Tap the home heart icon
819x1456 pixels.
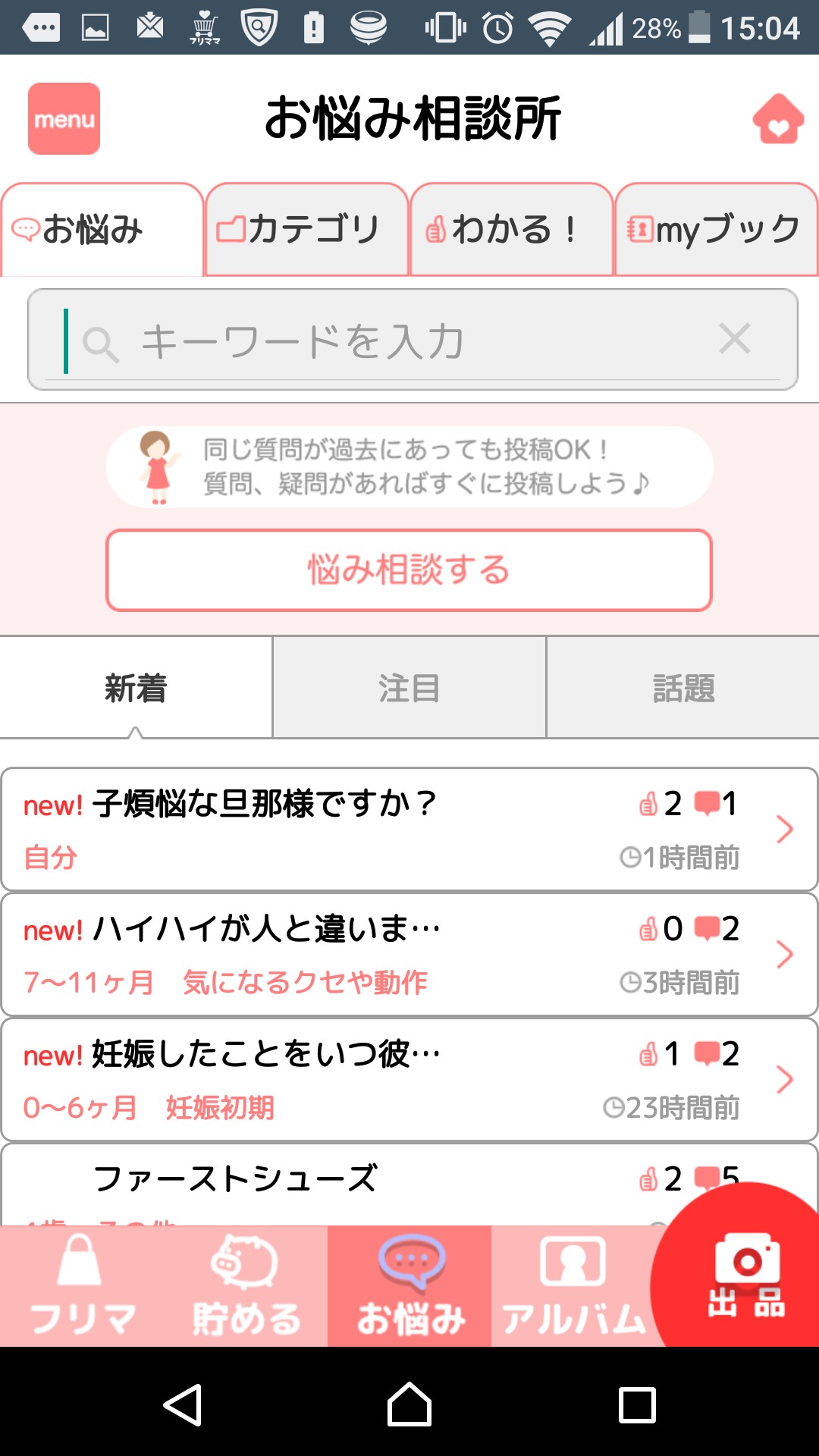(778, 120)
